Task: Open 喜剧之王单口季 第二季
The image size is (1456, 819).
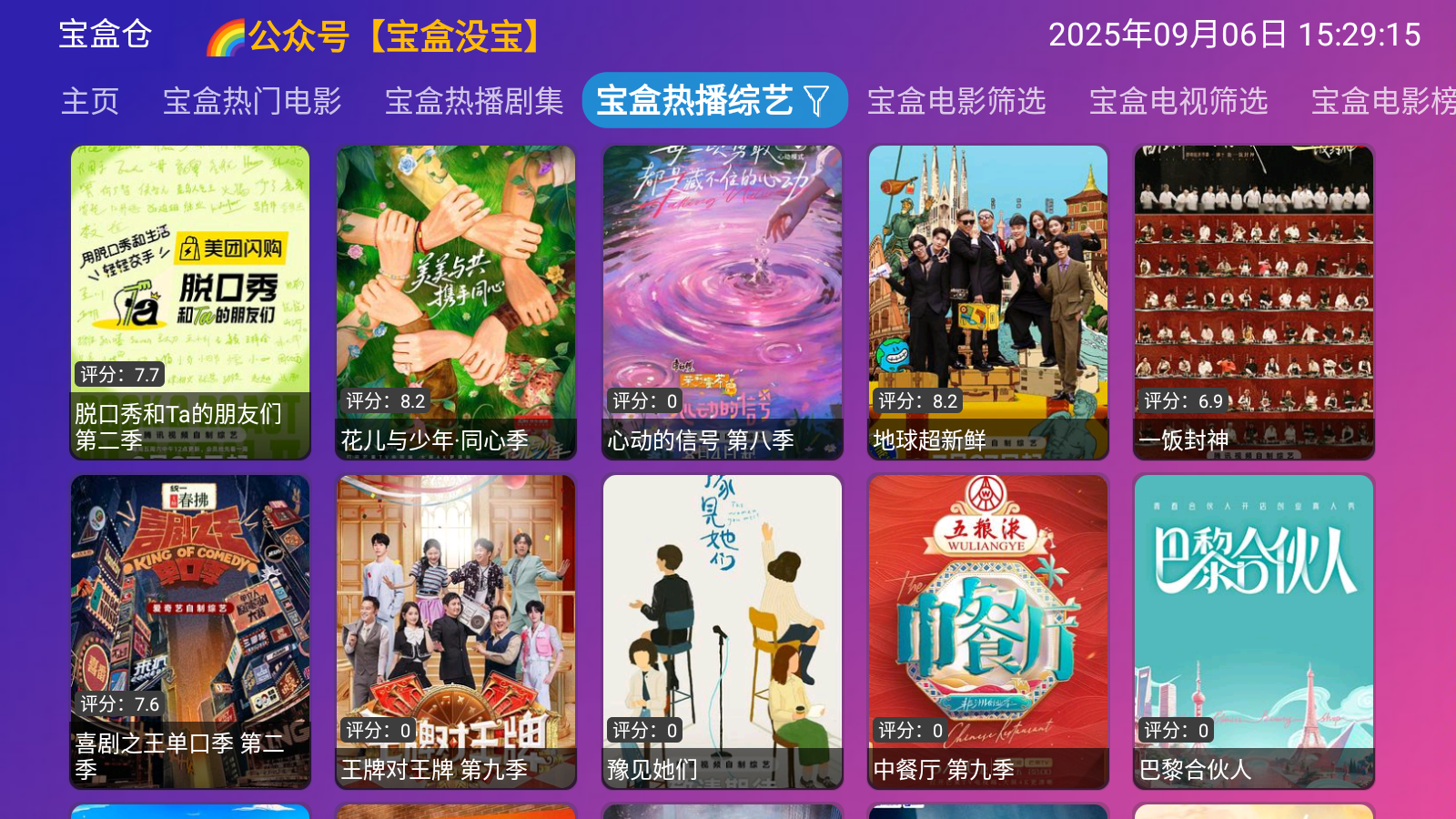Action: click(x=190, y=632)
